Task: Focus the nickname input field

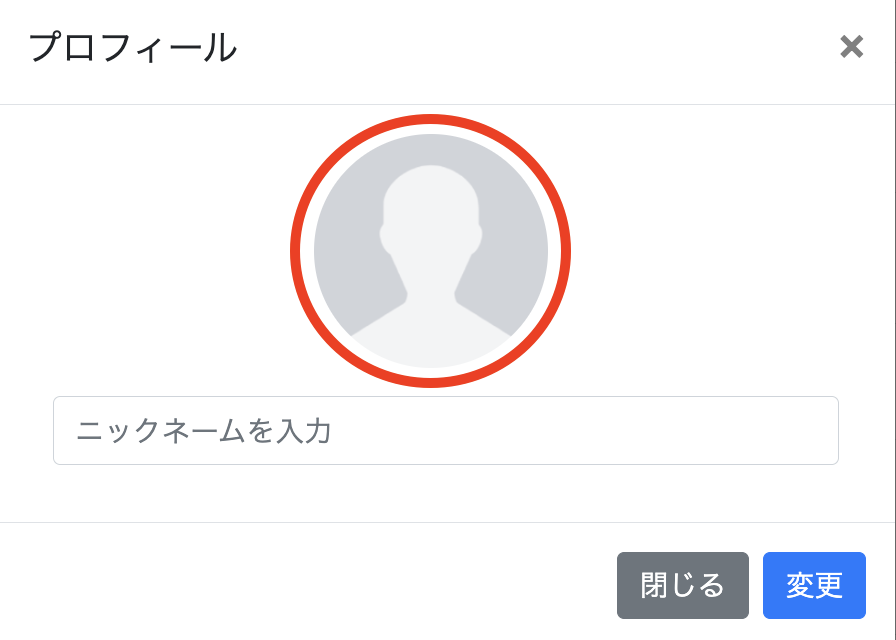Action: [445, 431]
